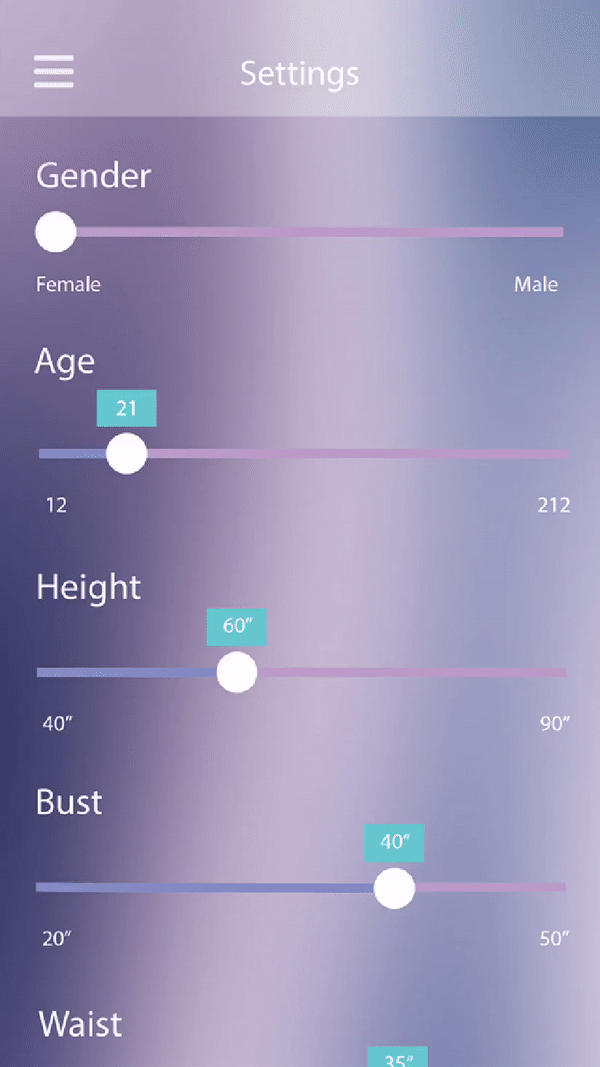Tap the Bust slider handle at 40″
This screenshot has height=1067, width=600.
coord(395,888)
